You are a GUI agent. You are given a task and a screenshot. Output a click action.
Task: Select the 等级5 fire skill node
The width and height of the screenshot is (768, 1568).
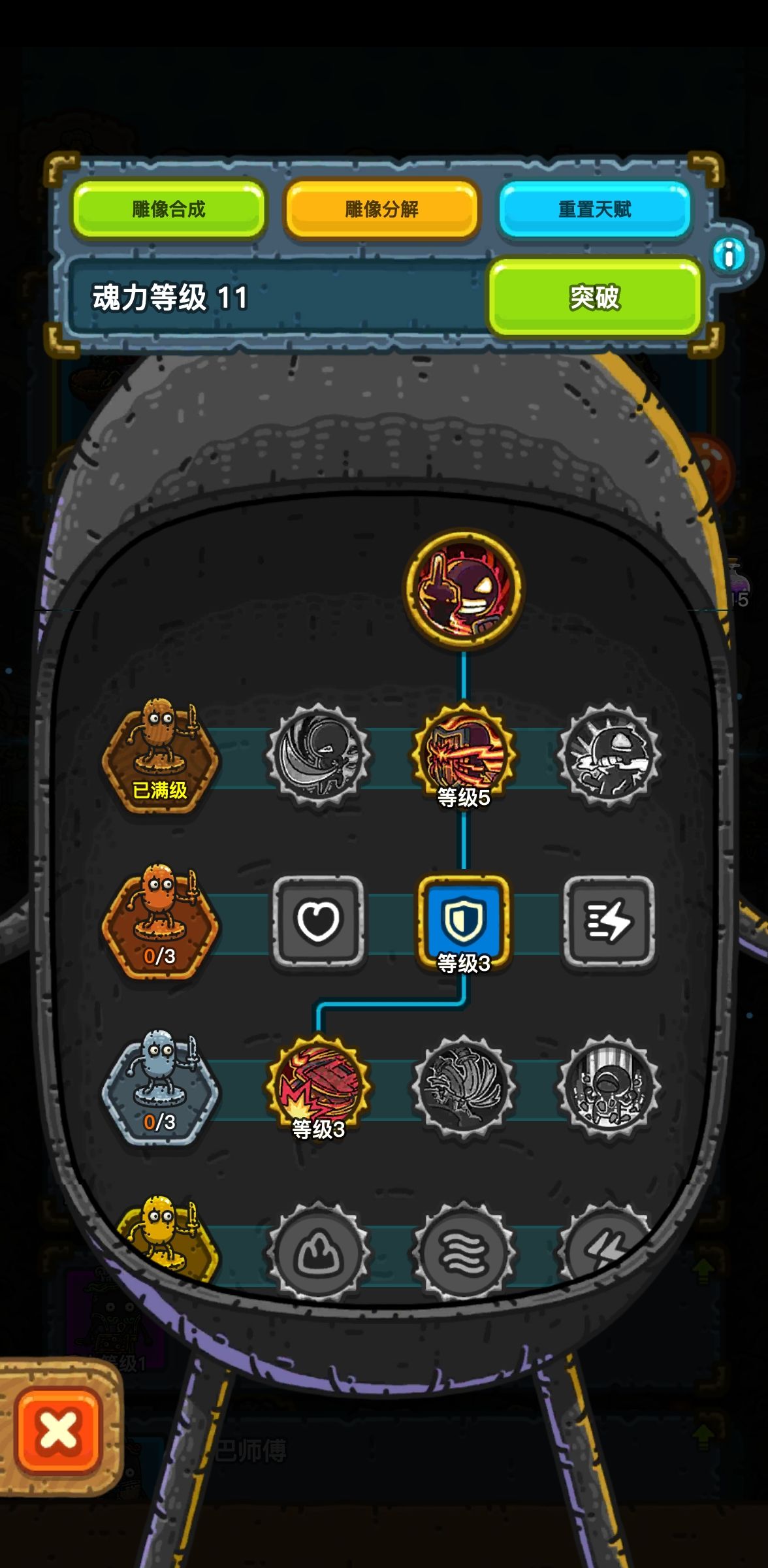[464, 753]
